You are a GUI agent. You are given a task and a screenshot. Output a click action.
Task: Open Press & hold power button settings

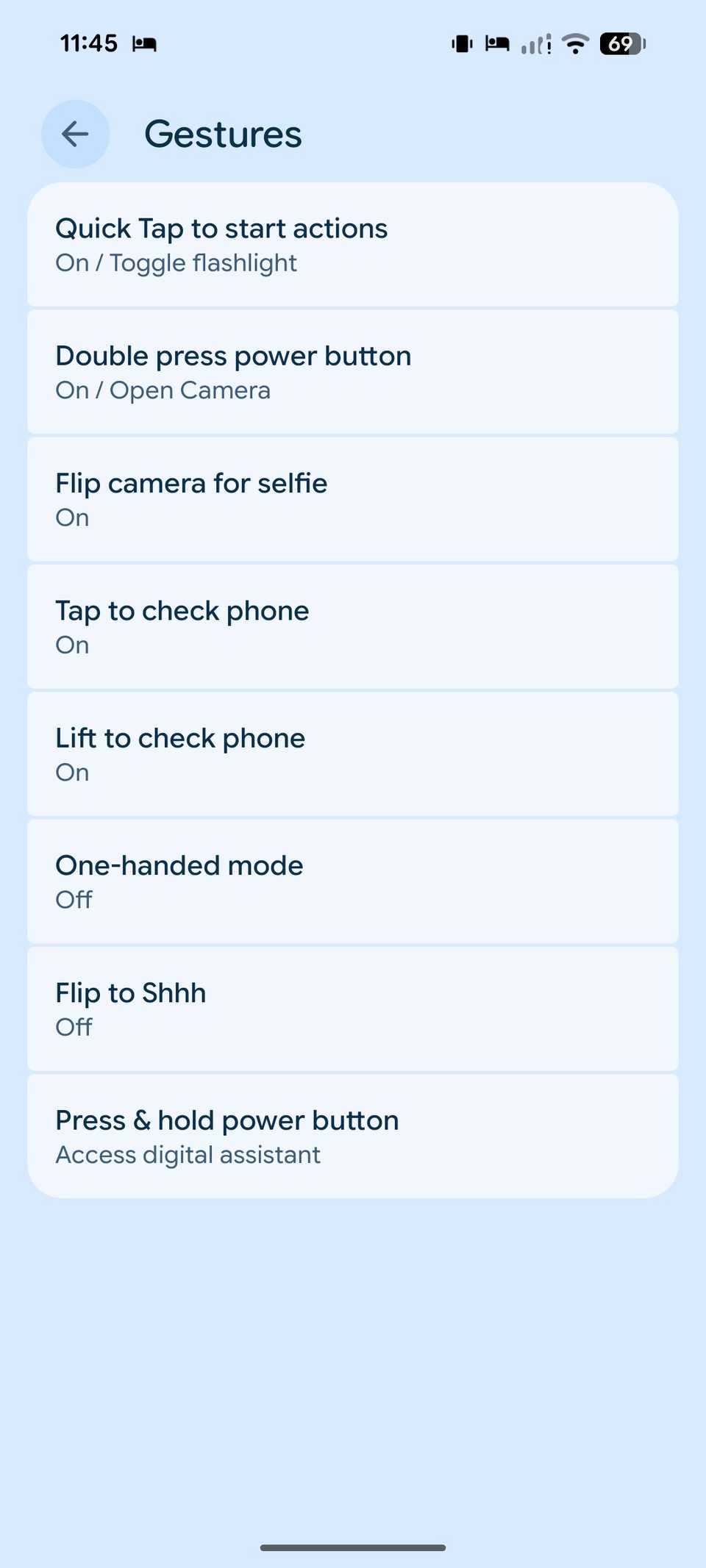click(x=353, y=1135)
